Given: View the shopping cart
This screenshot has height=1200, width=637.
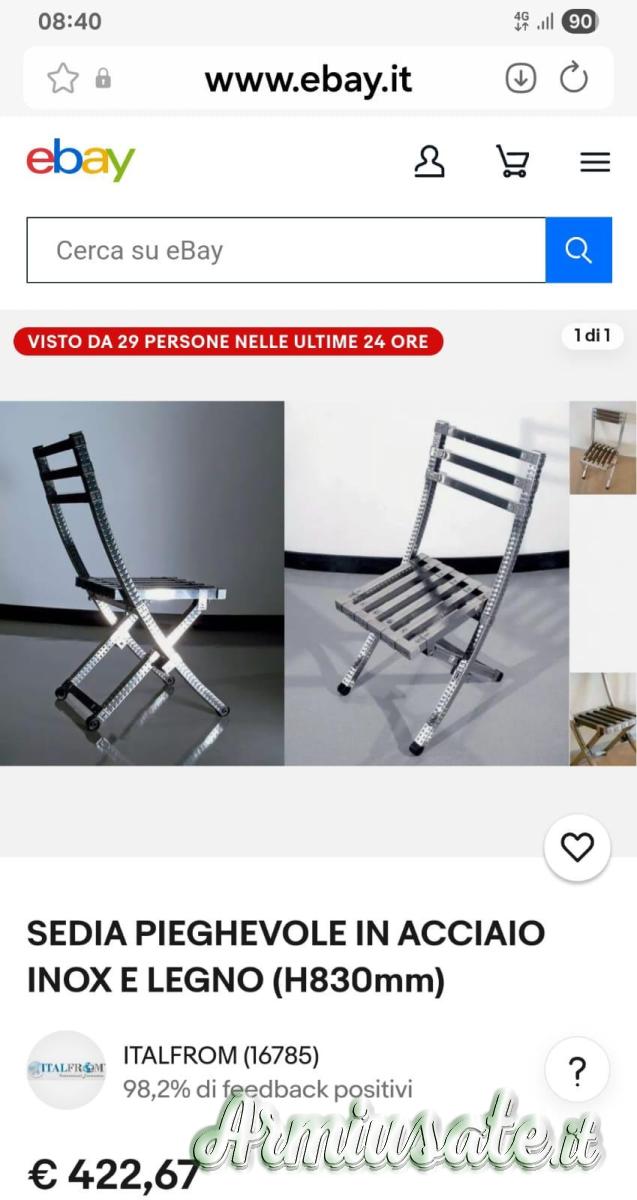Looking at the screenshot, I should pos(512,161).
